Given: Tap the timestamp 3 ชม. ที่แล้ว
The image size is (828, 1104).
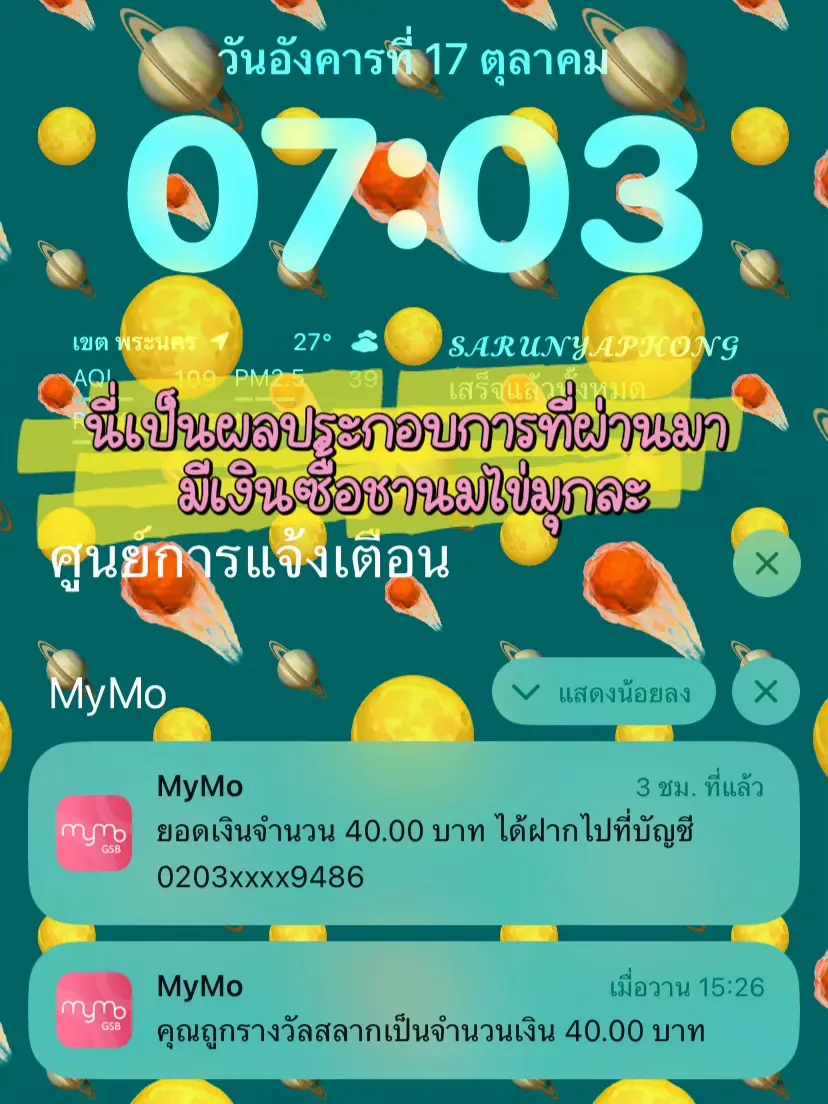Looking at the screenshot, I should pos(700,789).
